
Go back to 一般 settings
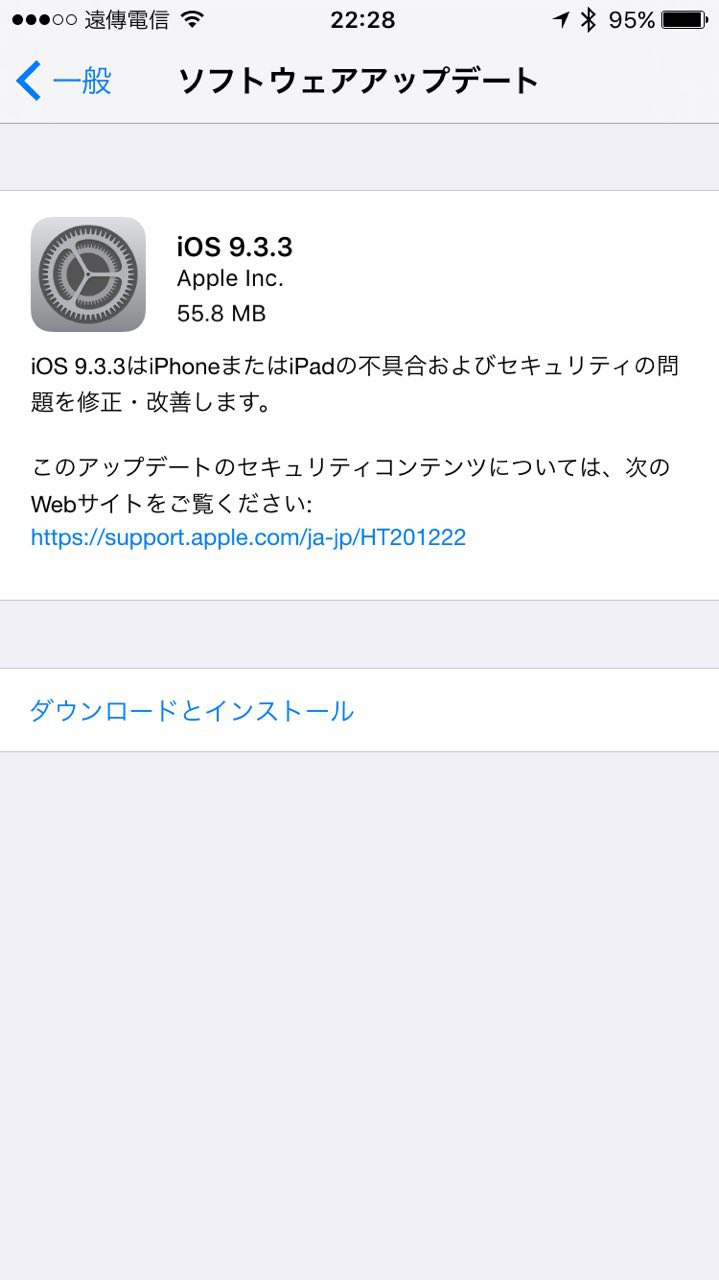[x=64, y=81]
